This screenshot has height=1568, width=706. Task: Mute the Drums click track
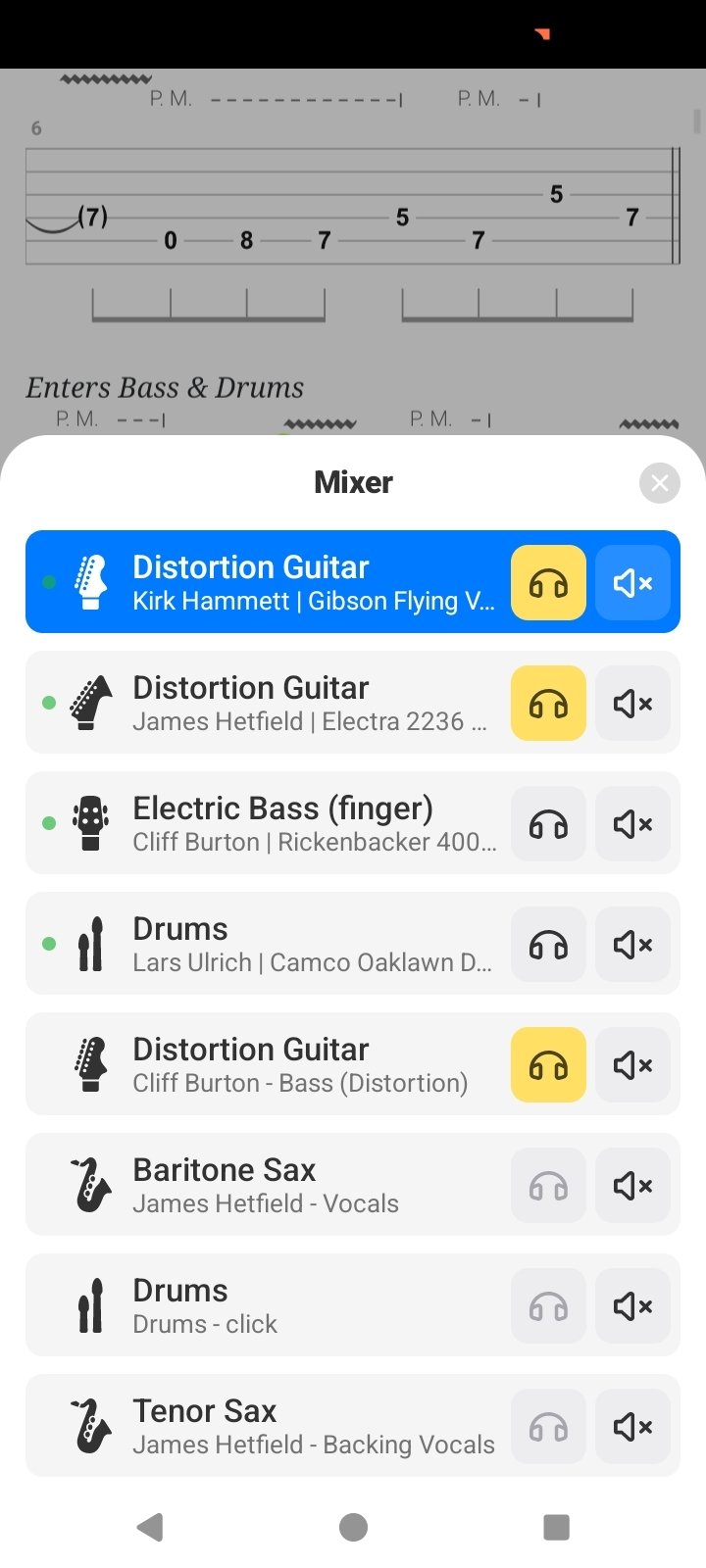click(632, 1306)
